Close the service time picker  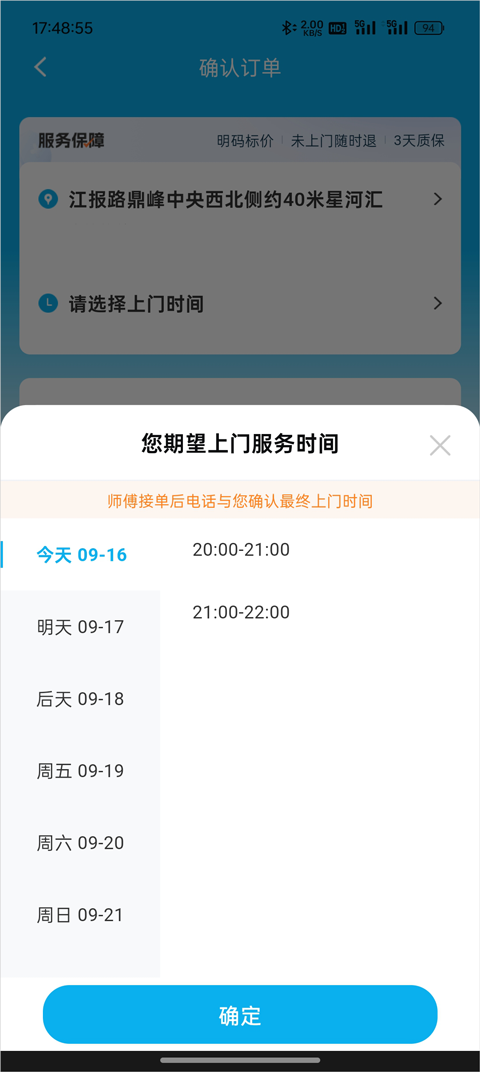point(440,445)
